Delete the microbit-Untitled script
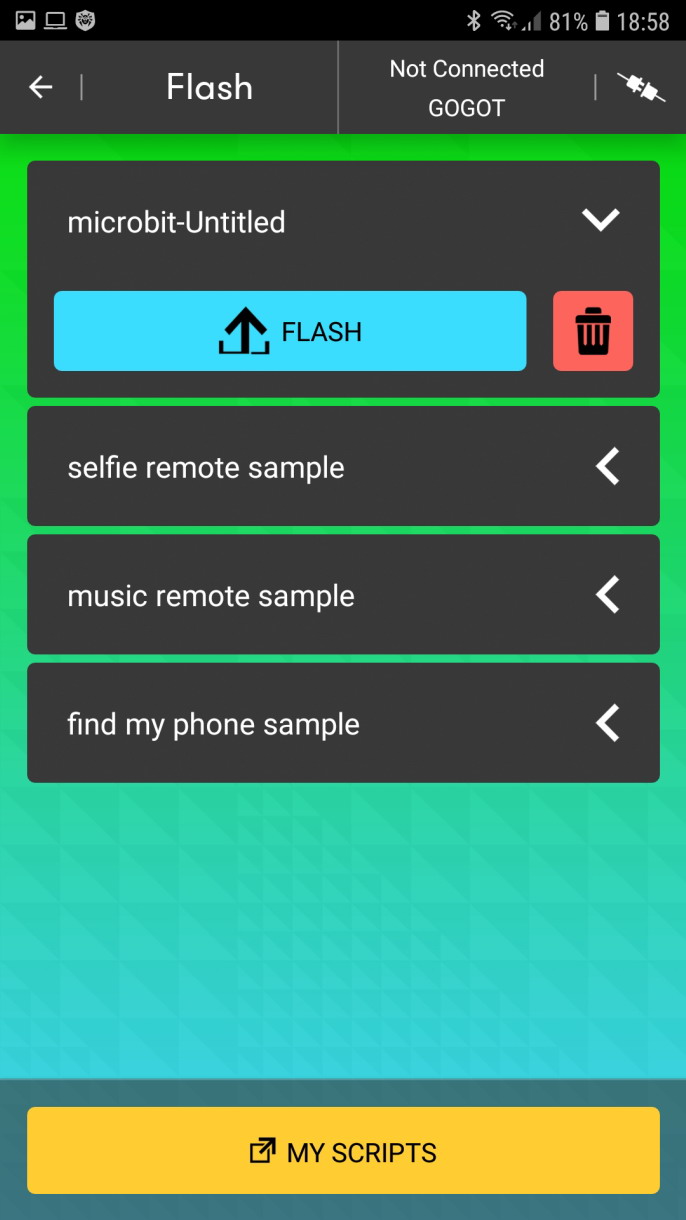Viewport: 686px width, 1220px height. click(x=593, y=331)
